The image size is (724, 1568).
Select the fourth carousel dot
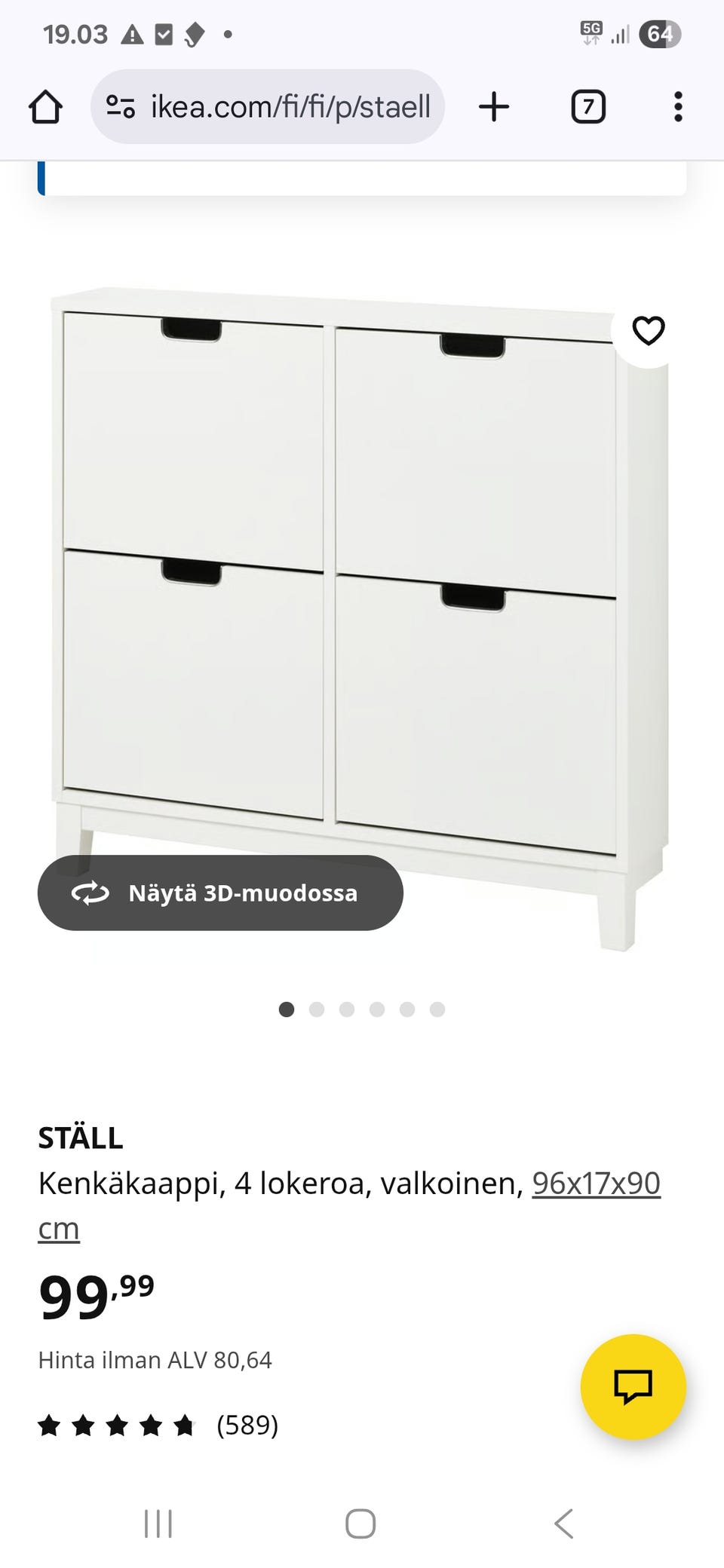[x=376, y=1007]
